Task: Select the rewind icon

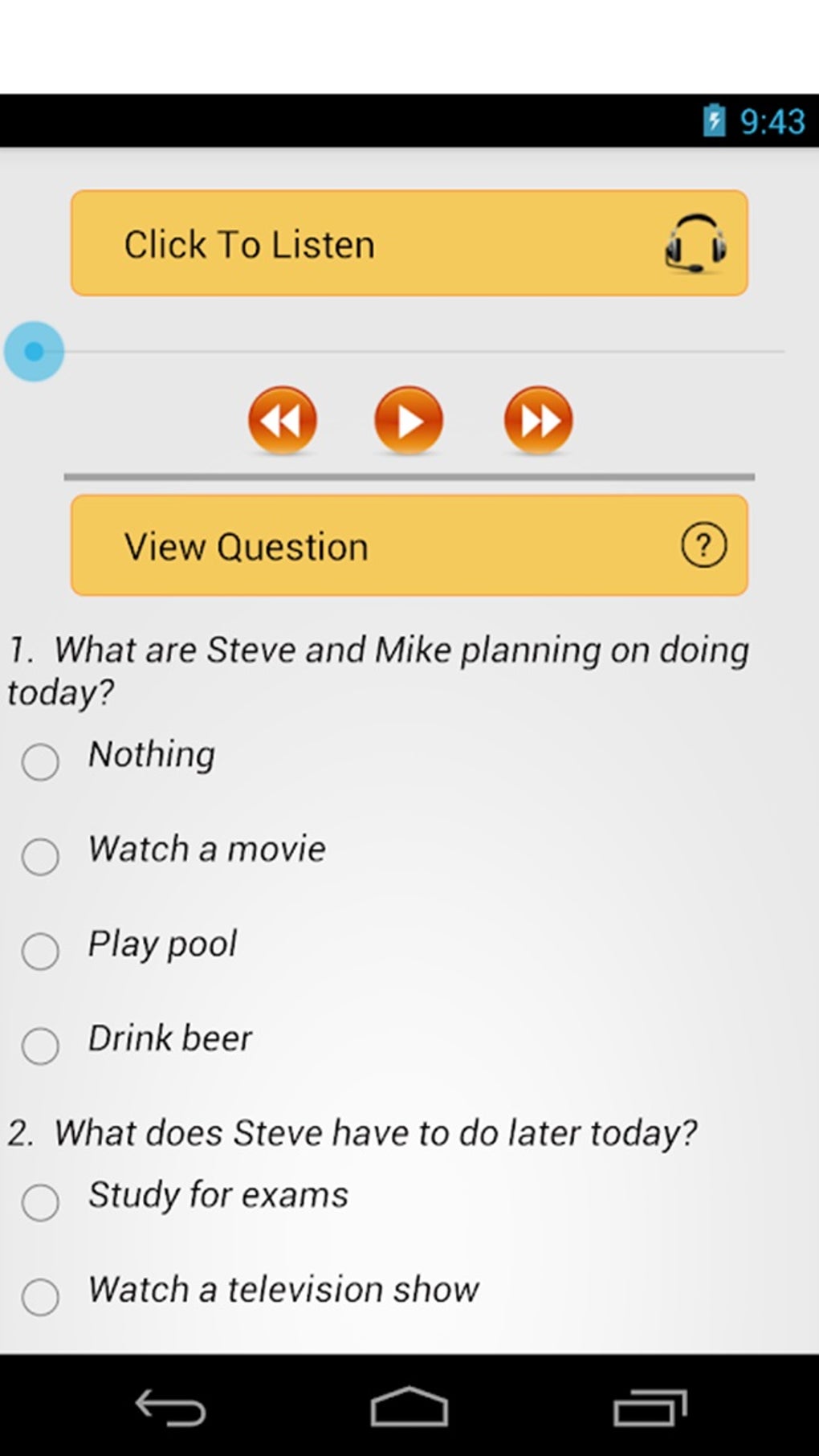Action: (x=281, y=420)
